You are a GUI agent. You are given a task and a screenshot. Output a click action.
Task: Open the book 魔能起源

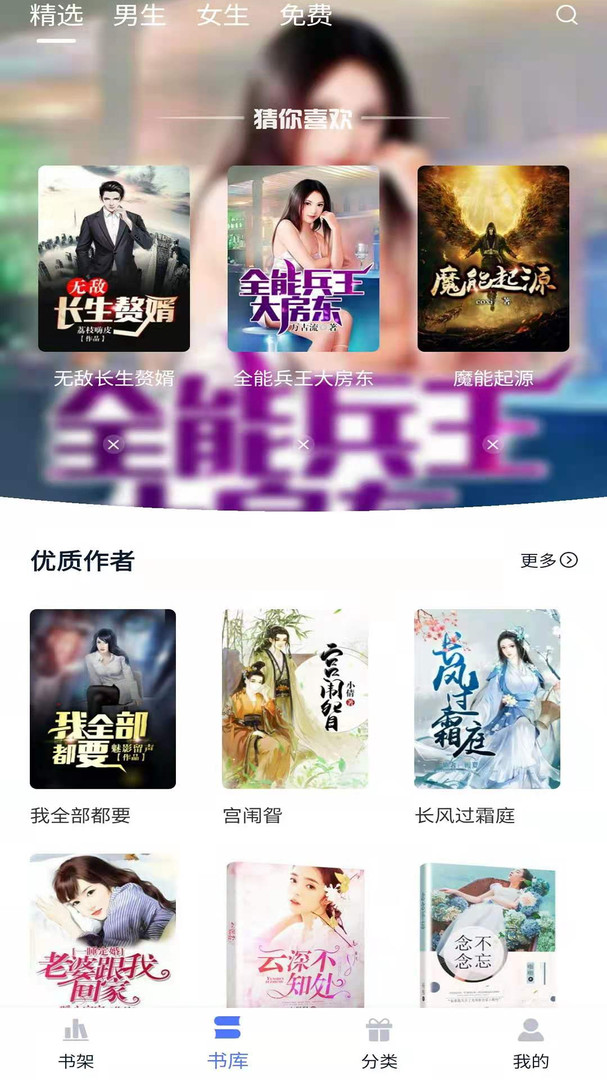click(493, 258)
